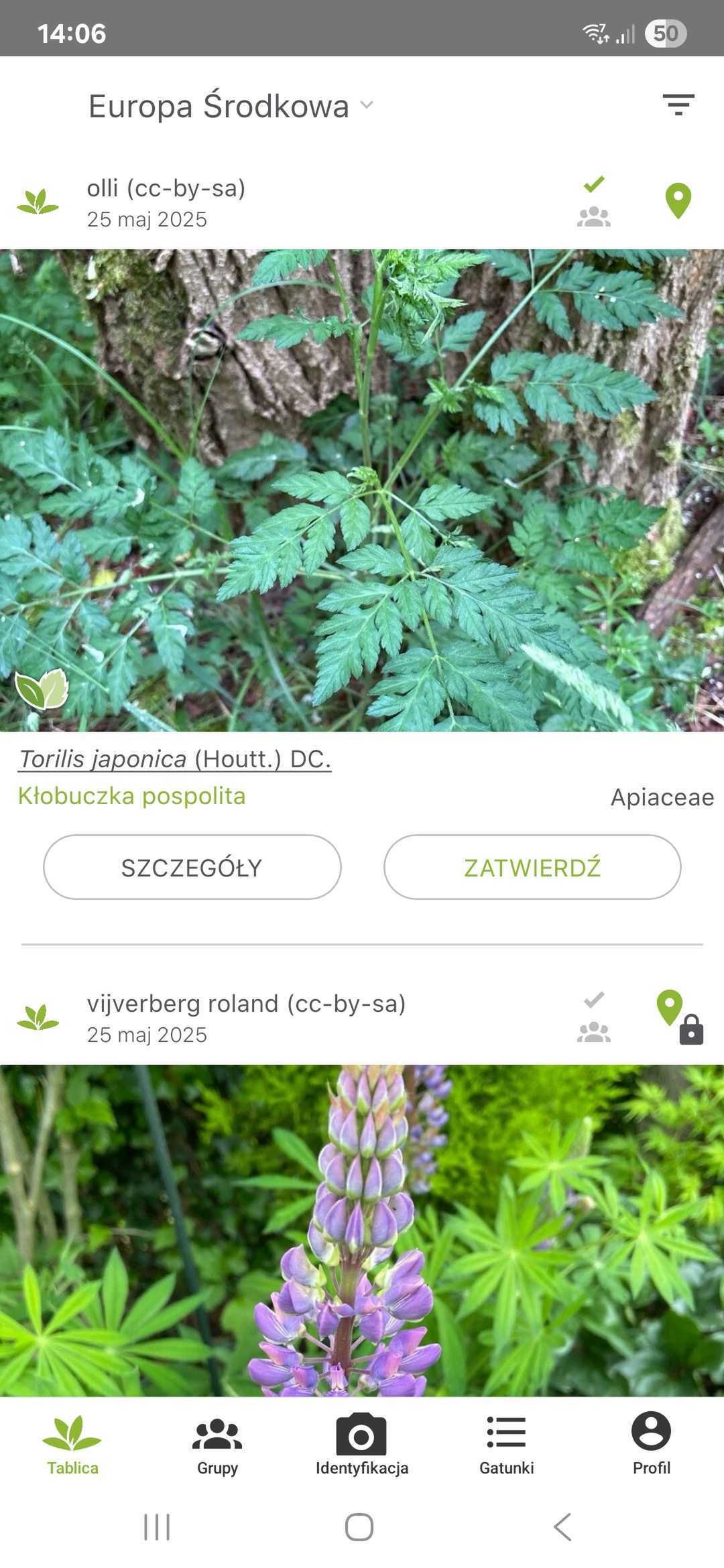
Task: Open the filter options at top right
Action: pos(678,105)
